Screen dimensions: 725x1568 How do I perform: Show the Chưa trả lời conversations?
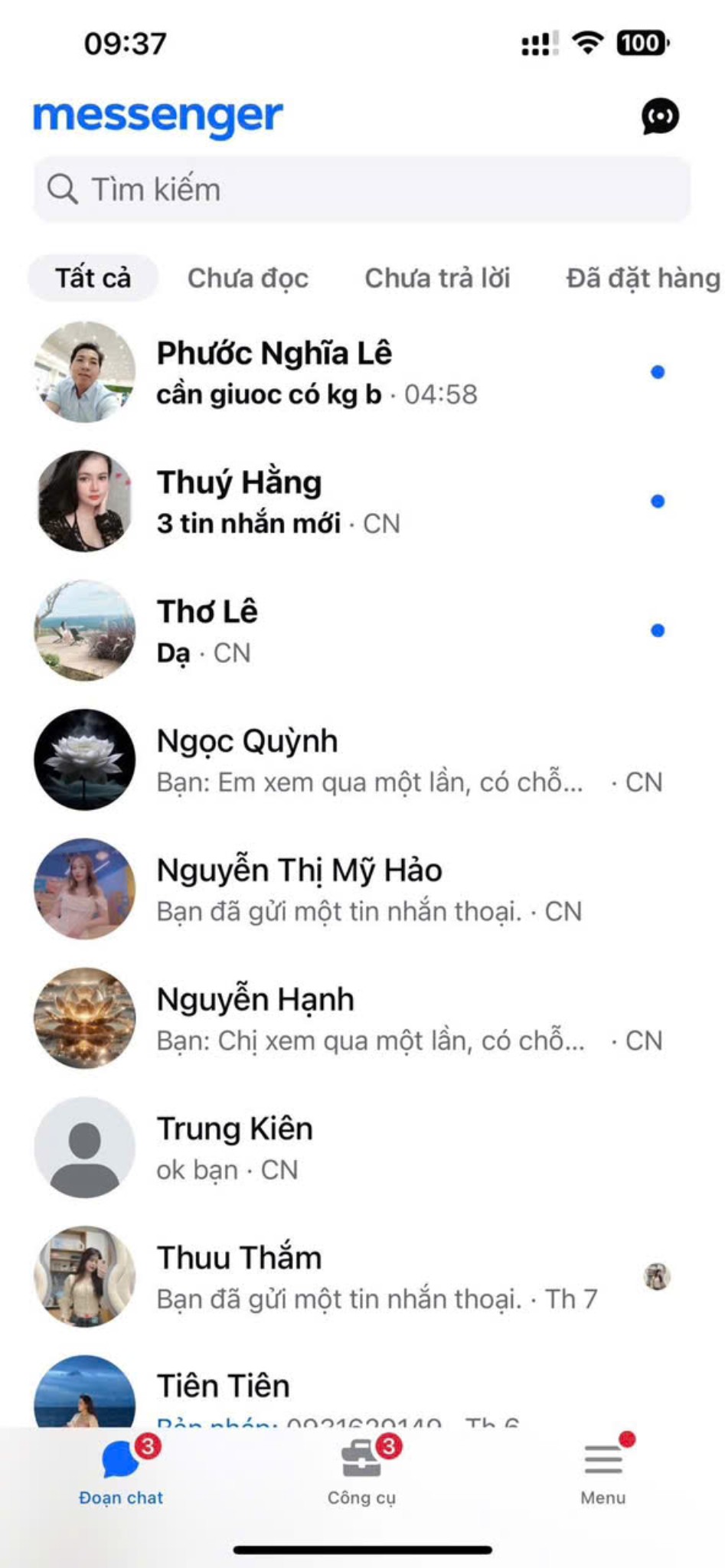tap(437, 278)
